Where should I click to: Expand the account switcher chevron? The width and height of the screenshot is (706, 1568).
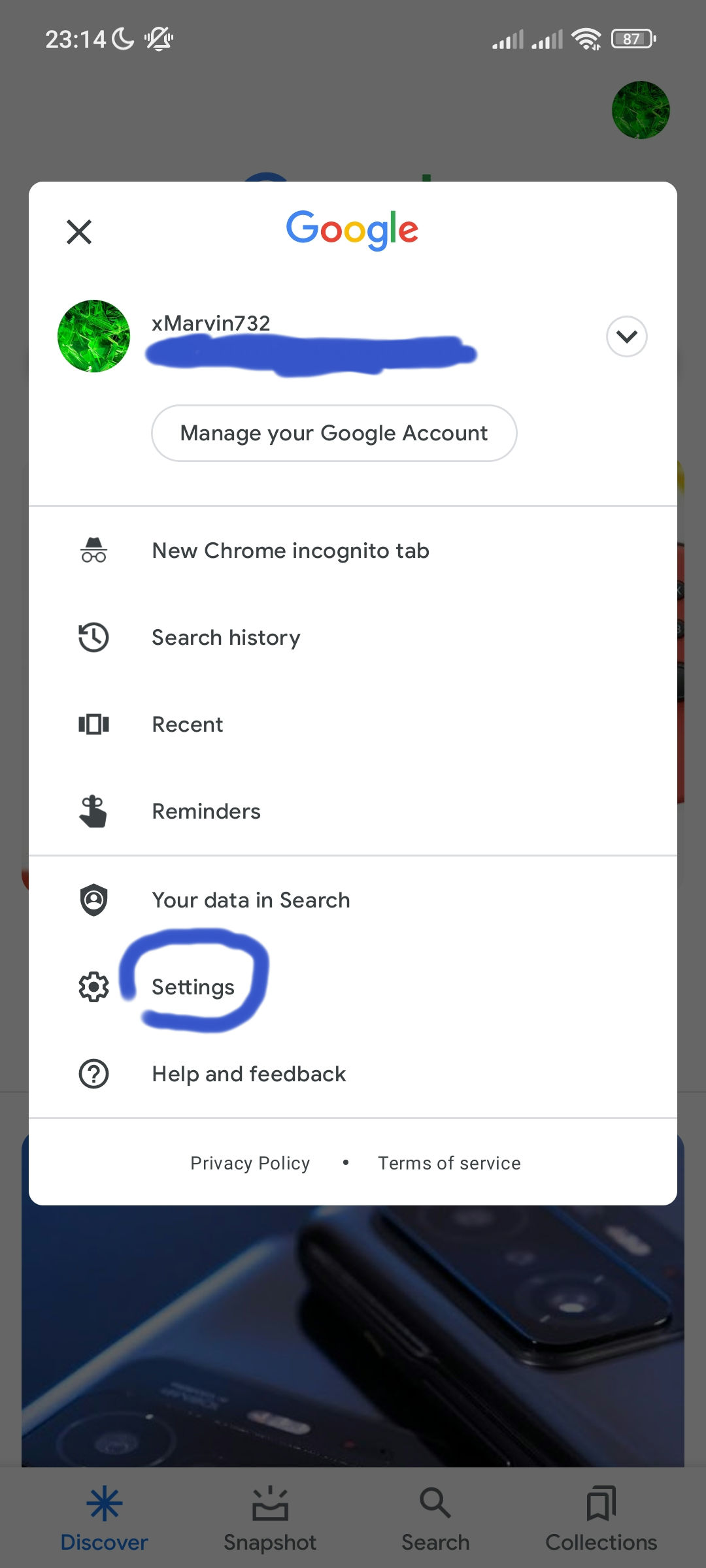(626, 336)
